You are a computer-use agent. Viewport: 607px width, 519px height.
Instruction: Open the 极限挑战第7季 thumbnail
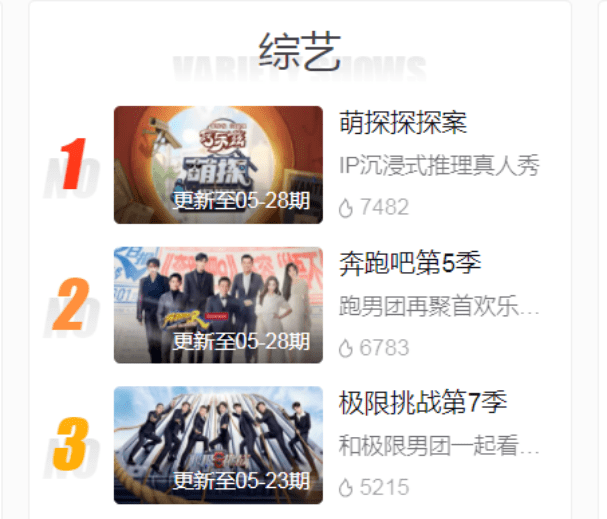[x=218, y=444]
